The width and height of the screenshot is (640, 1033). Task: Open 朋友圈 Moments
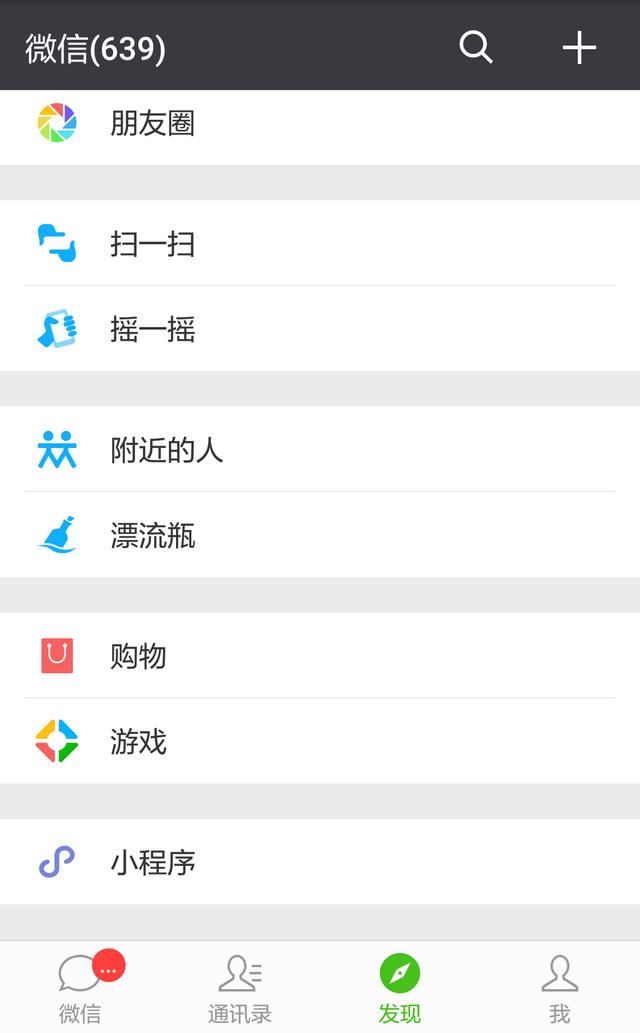(x=320, y=123)
